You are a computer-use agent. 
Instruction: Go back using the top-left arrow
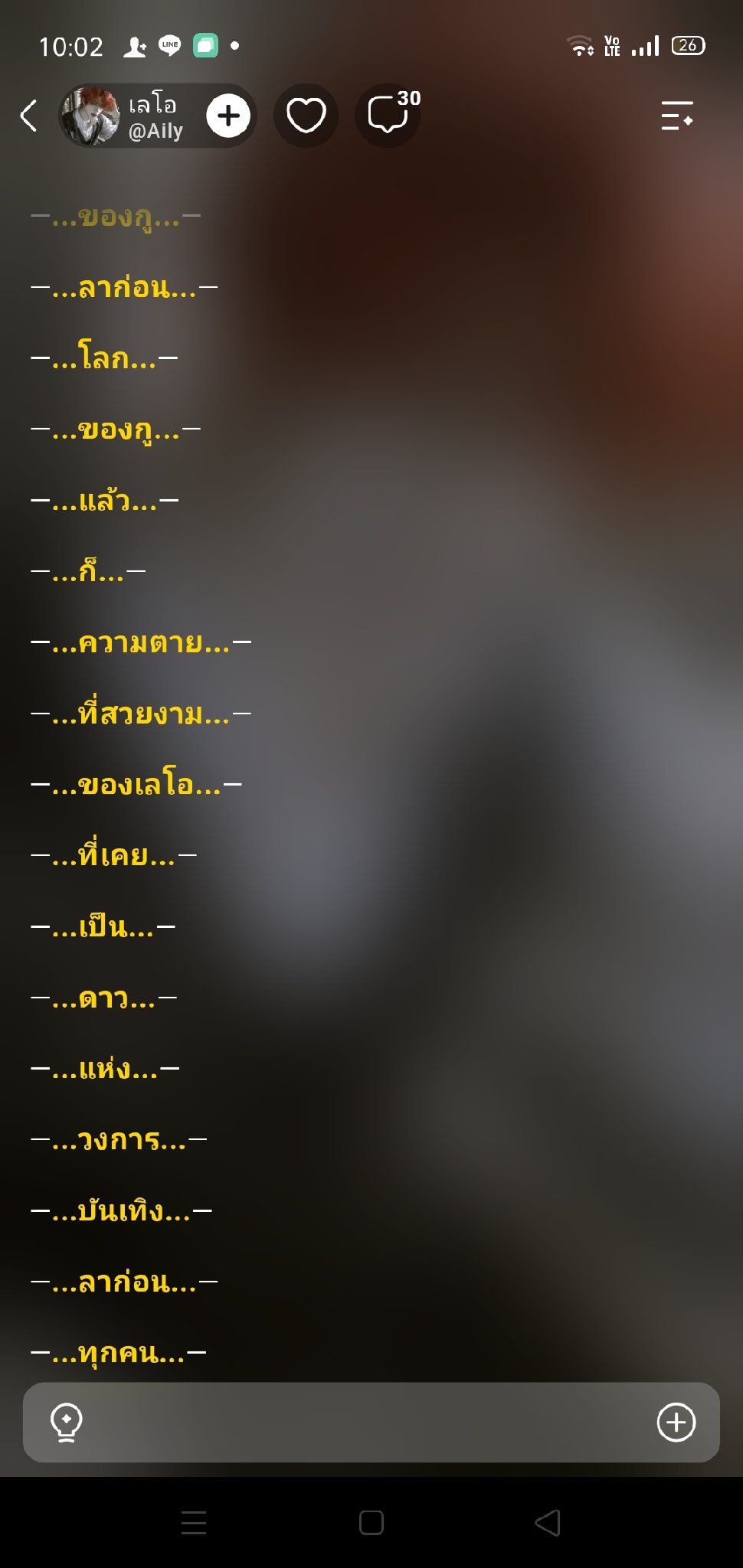click(x=29, y=116)
